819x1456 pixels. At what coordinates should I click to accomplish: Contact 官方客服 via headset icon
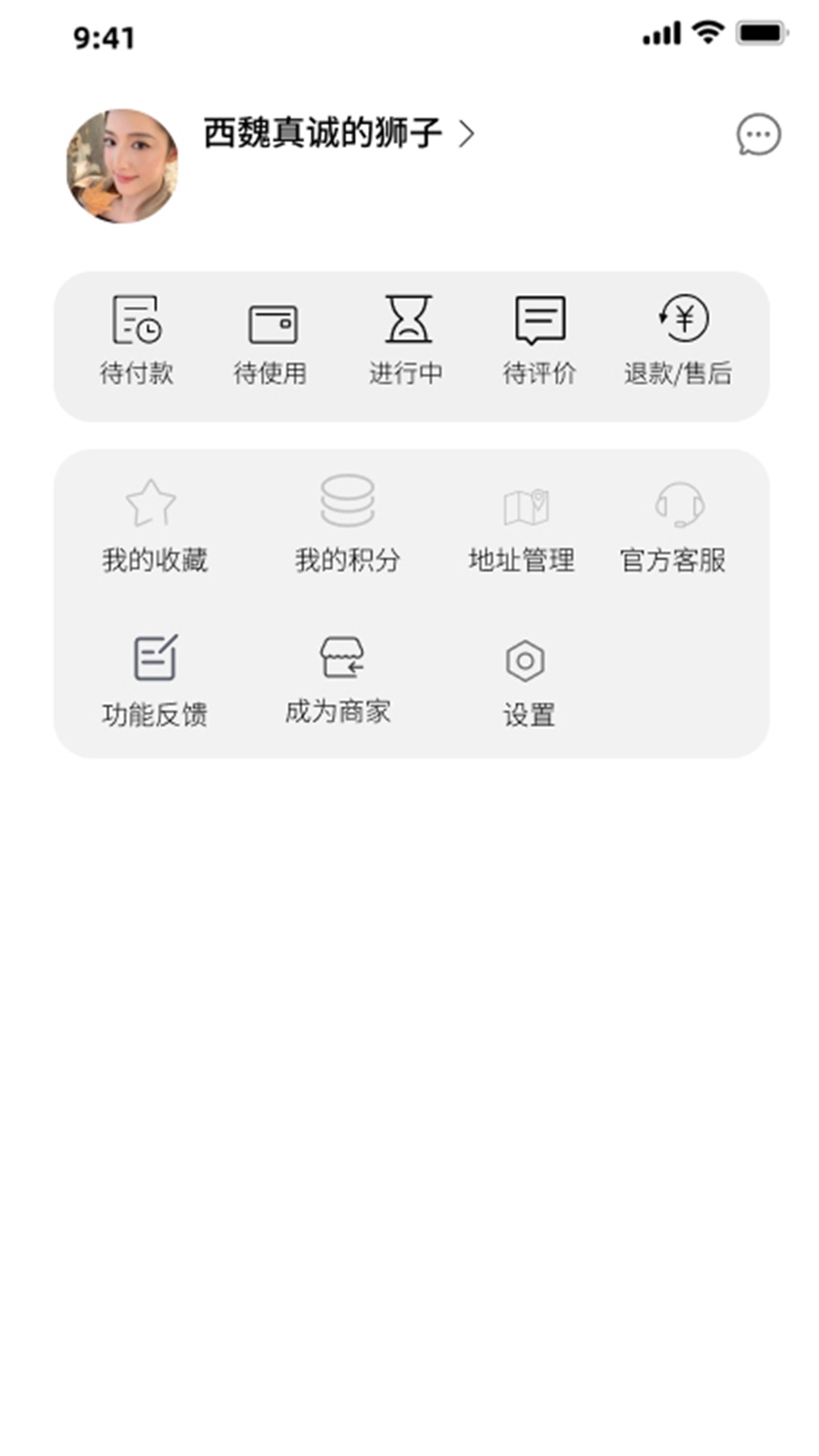tap(681, 504)
